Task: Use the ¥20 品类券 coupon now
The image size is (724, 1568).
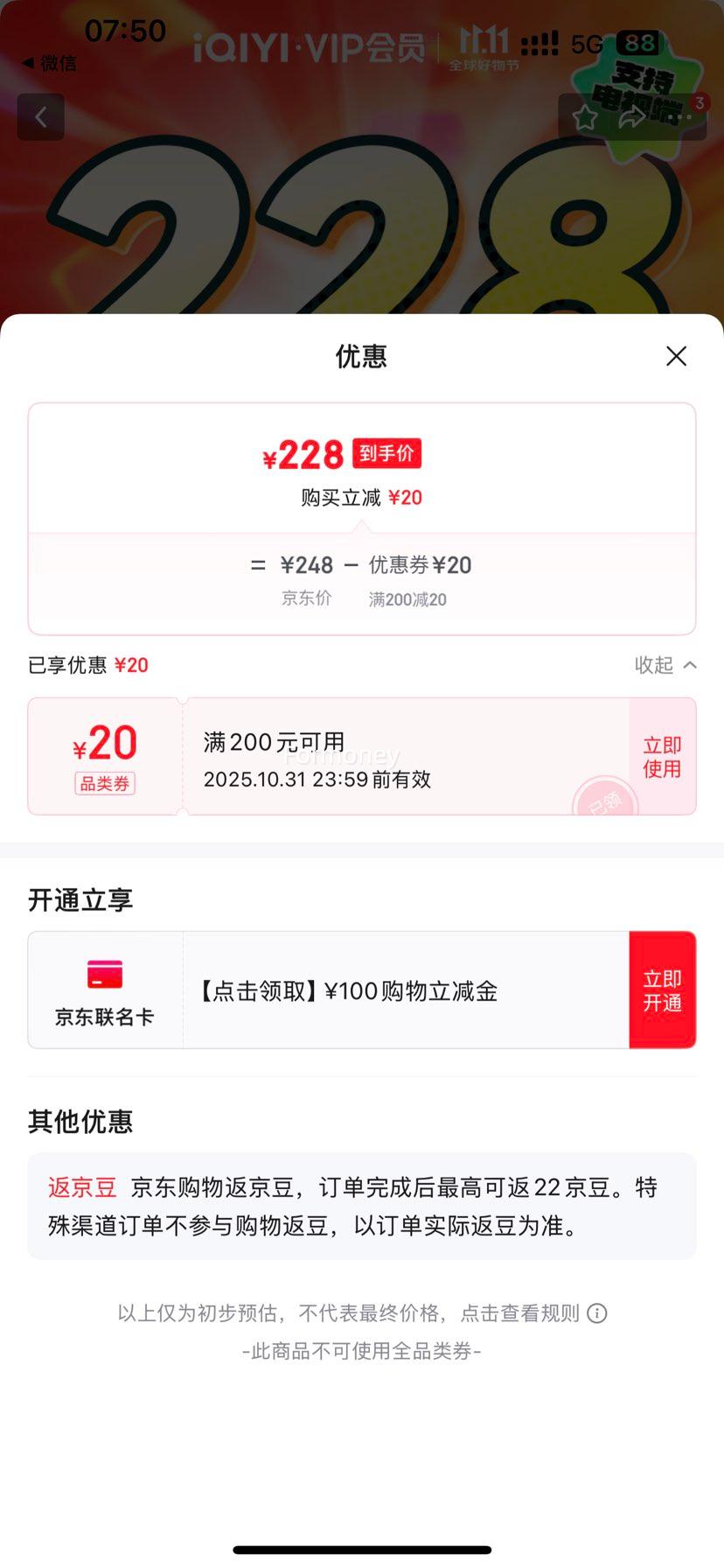Action: tap(662, 757)
